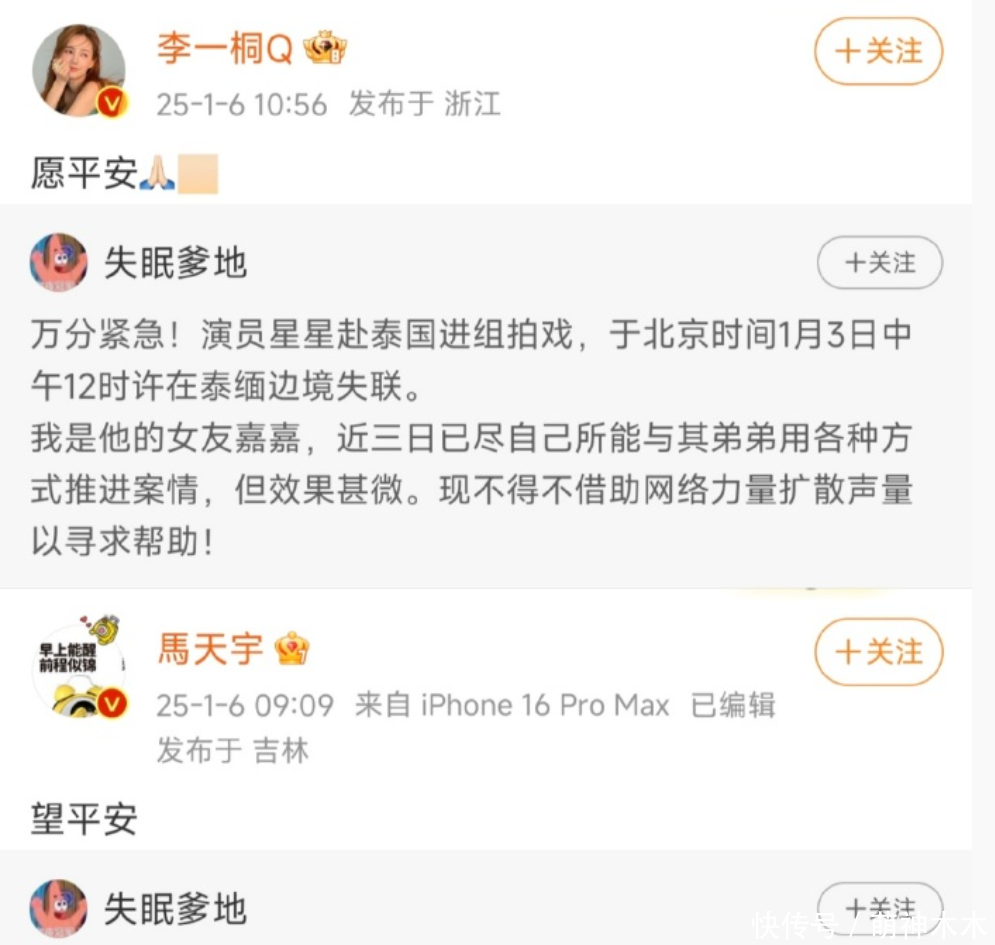This screenshot has height=945, width=995.
Task: Open the reposted post starting with 万分紧急
Action: click(470, 438)
